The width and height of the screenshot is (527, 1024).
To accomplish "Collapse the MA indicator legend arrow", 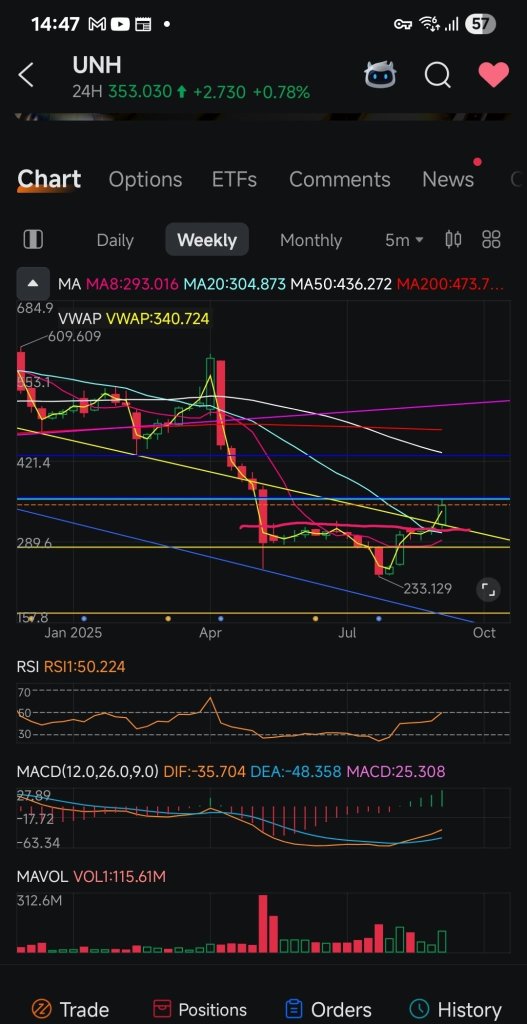I will (x=33, y=284).
